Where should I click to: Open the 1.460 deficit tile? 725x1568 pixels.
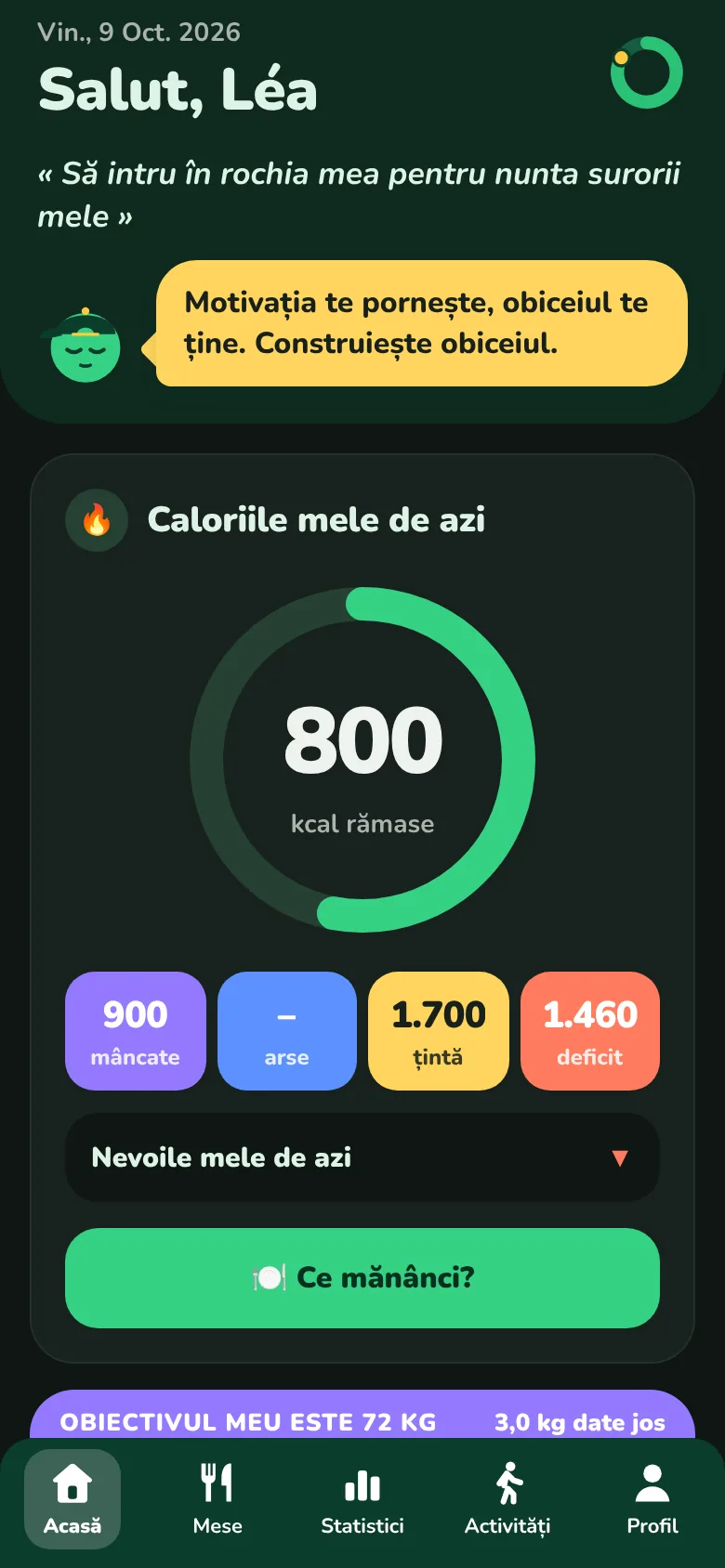click(590, 1031)
